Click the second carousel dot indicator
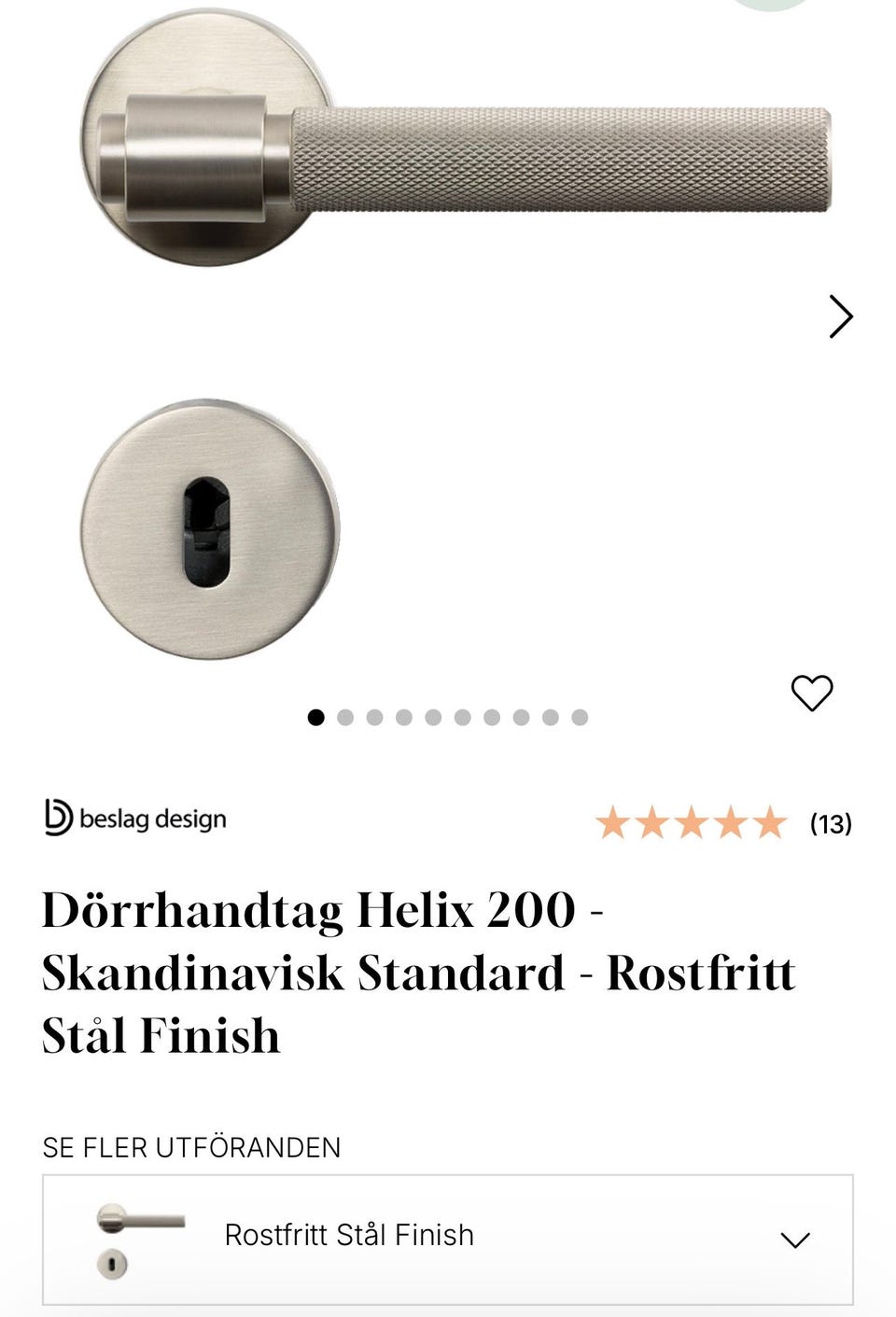This screenshot has width=896, height=1317. pos(346,717)
